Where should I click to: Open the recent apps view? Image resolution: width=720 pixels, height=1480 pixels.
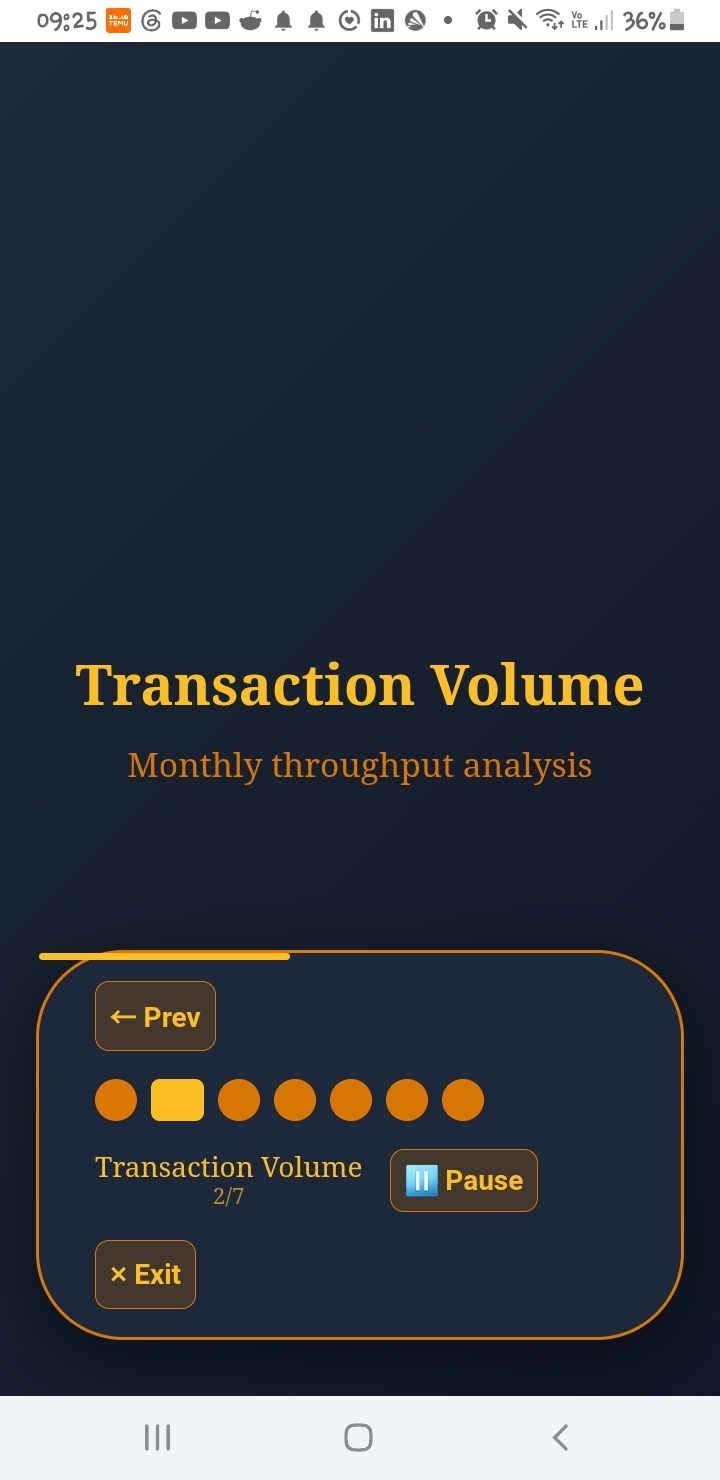pyautogui.click(x=158, y=1437)
